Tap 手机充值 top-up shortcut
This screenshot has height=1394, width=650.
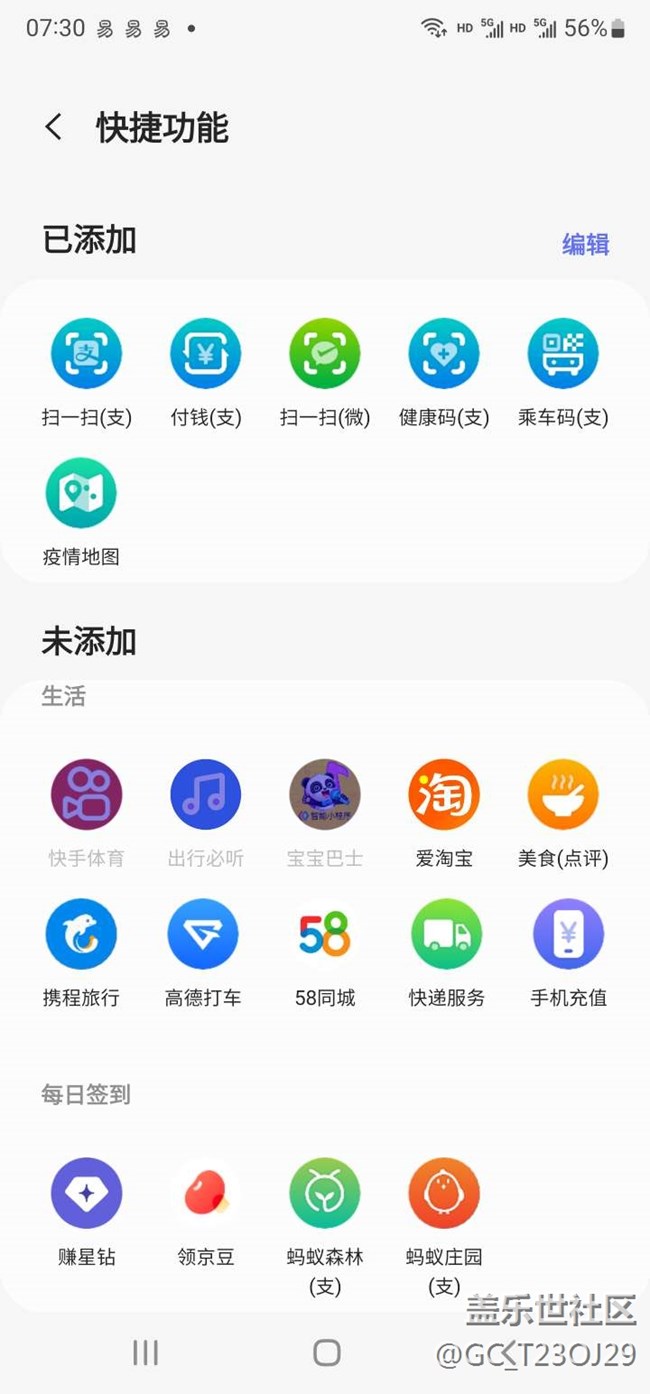[x=568, y=934]
